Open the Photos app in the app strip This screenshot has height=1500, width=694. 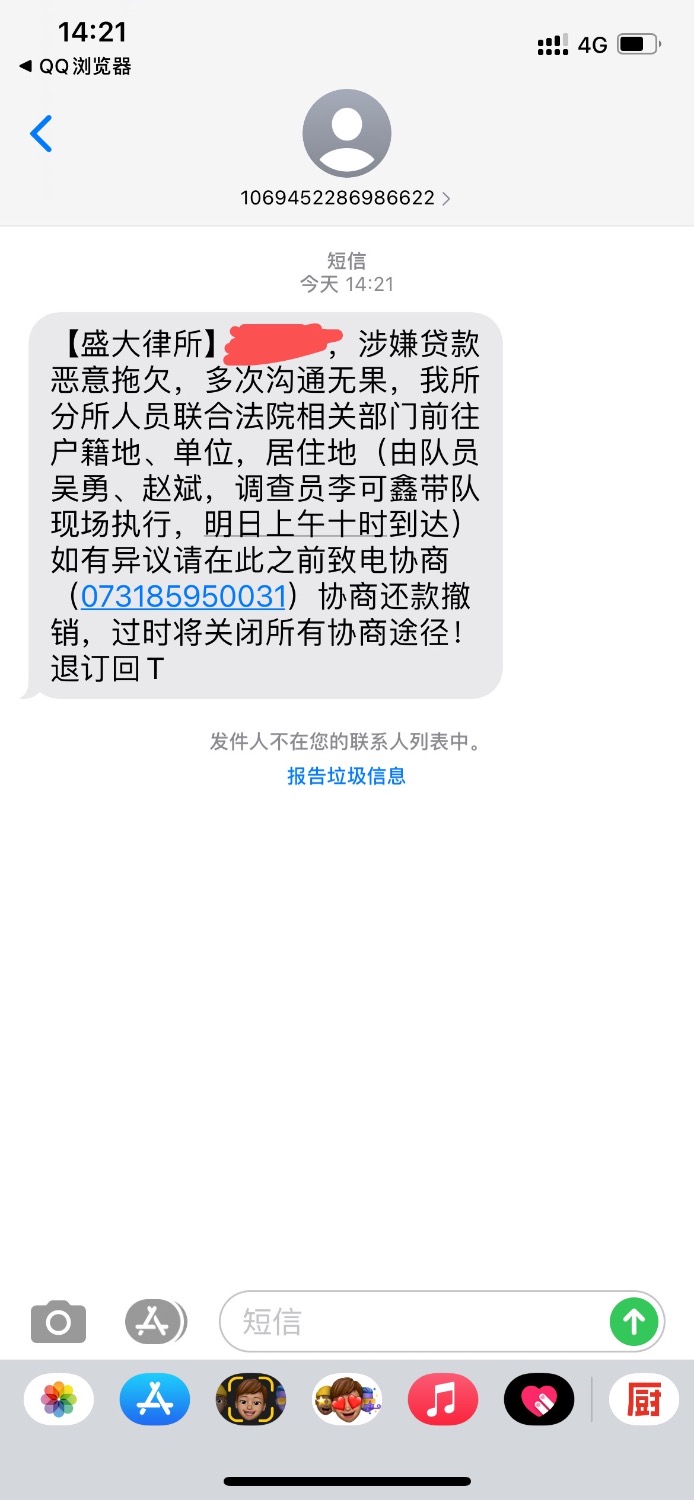(59, 1399)
